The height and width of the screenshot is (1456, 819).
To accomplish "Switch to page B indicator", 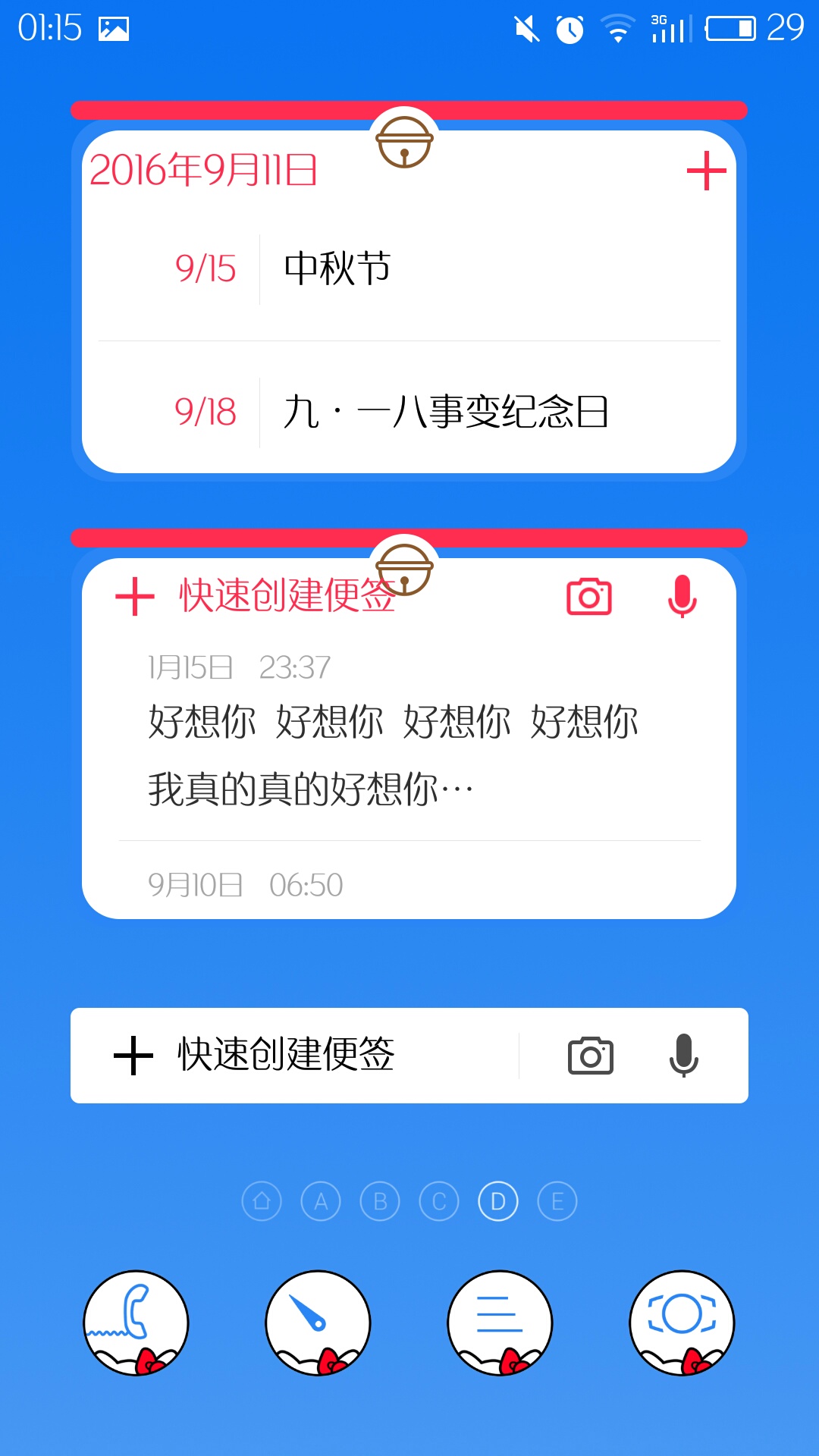I will (x=380, y=1201).
